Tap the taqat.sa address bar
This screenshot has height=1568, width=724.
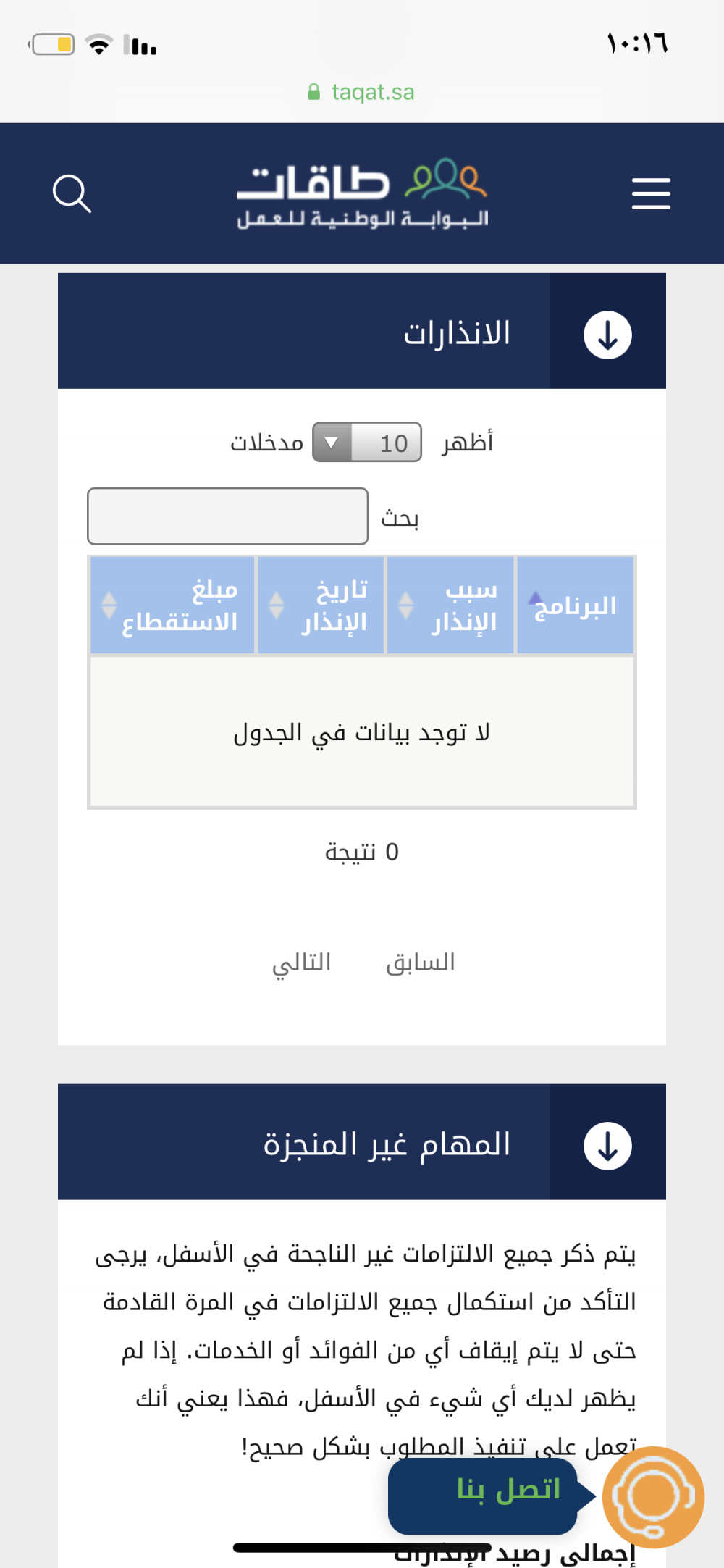coord(361,92)
